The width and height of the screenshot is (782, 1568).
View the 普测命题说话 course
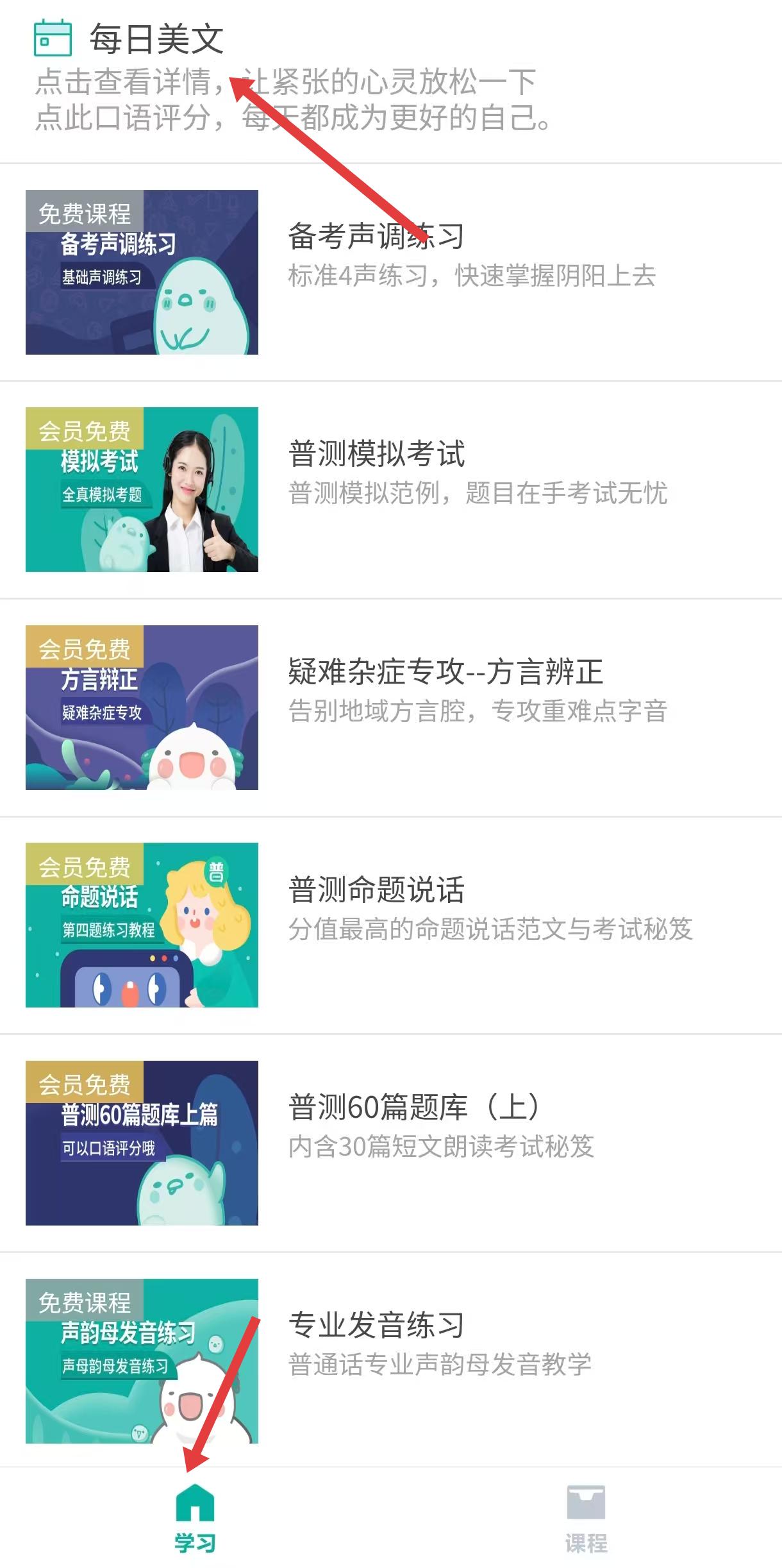[376, 890]
